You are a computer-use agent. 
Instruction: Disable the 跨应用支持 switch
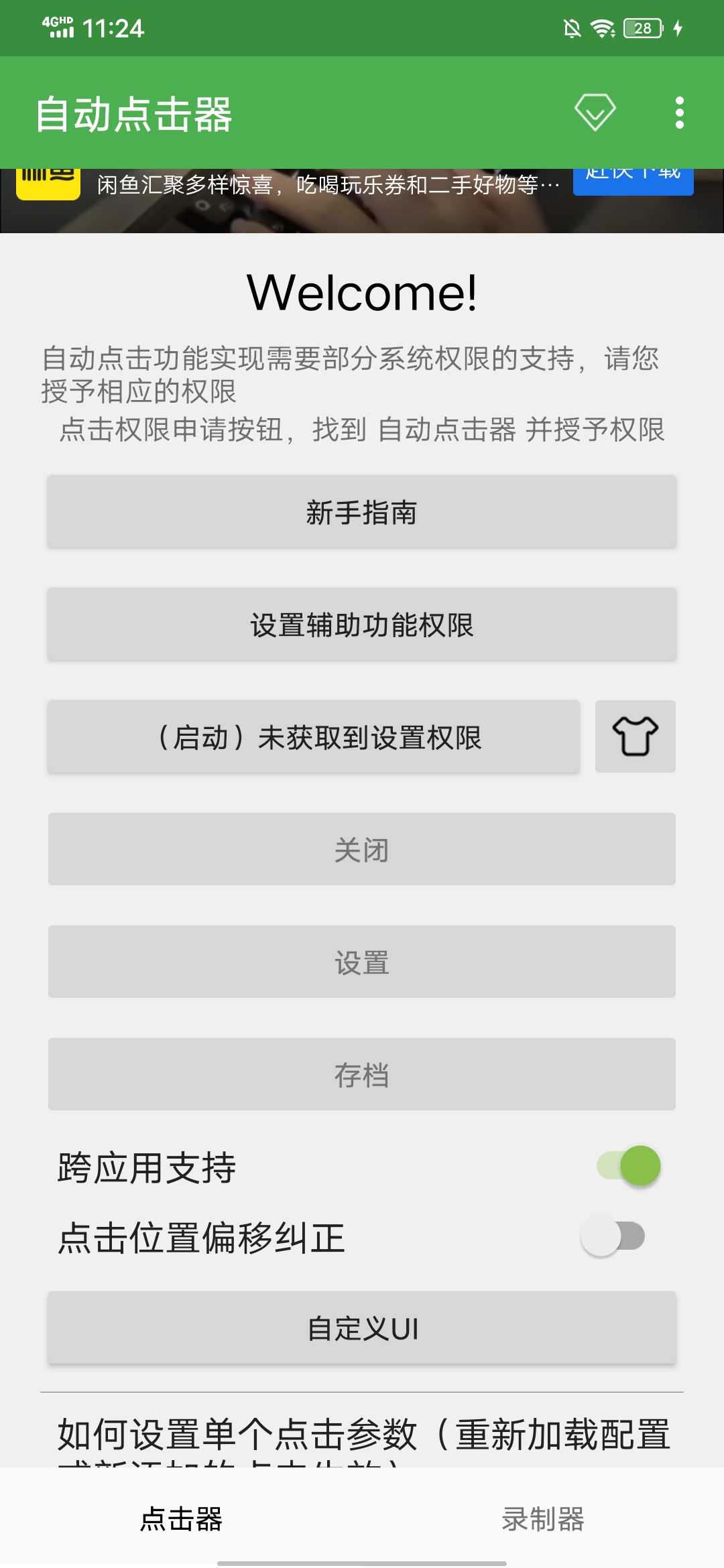[629, 1166]
